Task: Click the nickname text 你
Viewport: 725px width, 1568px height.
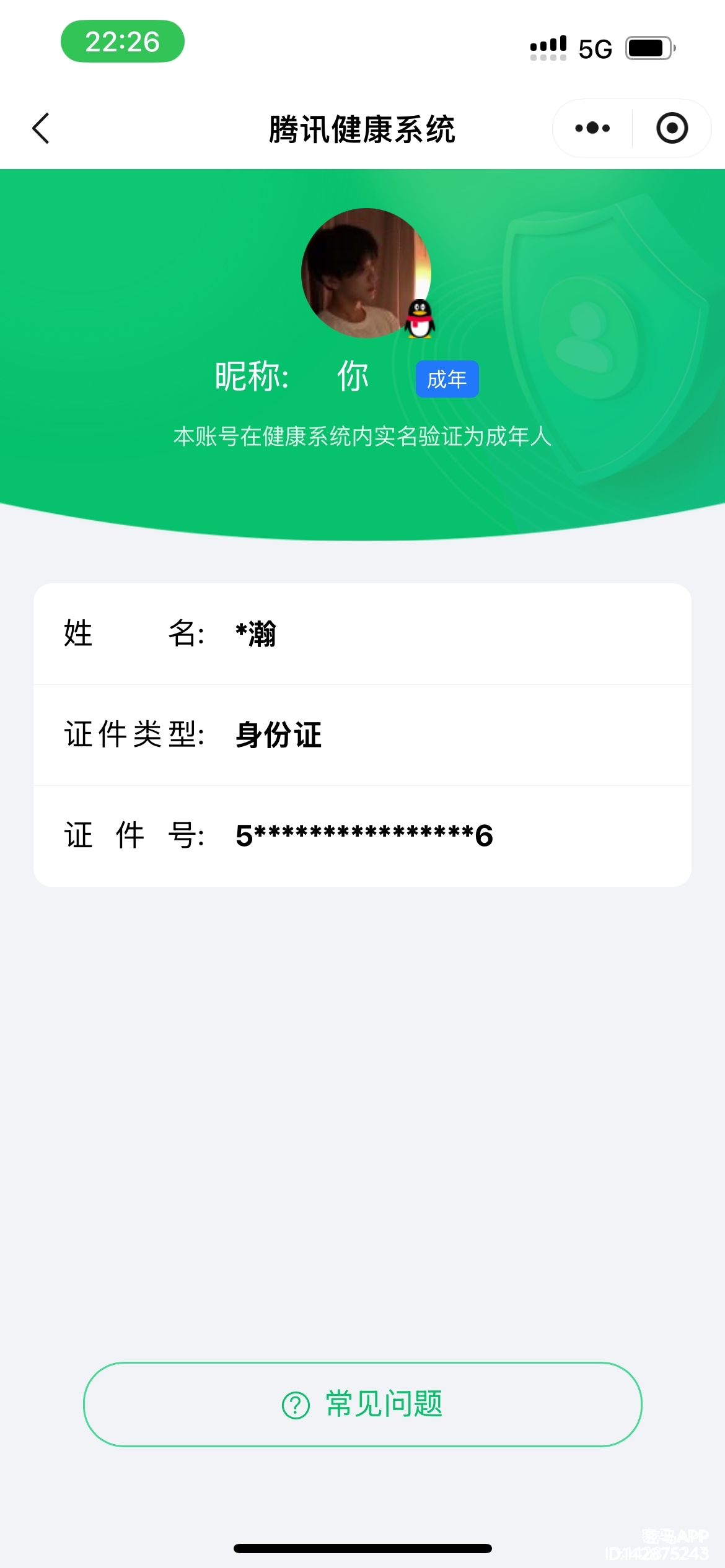Action: point(351,376)
